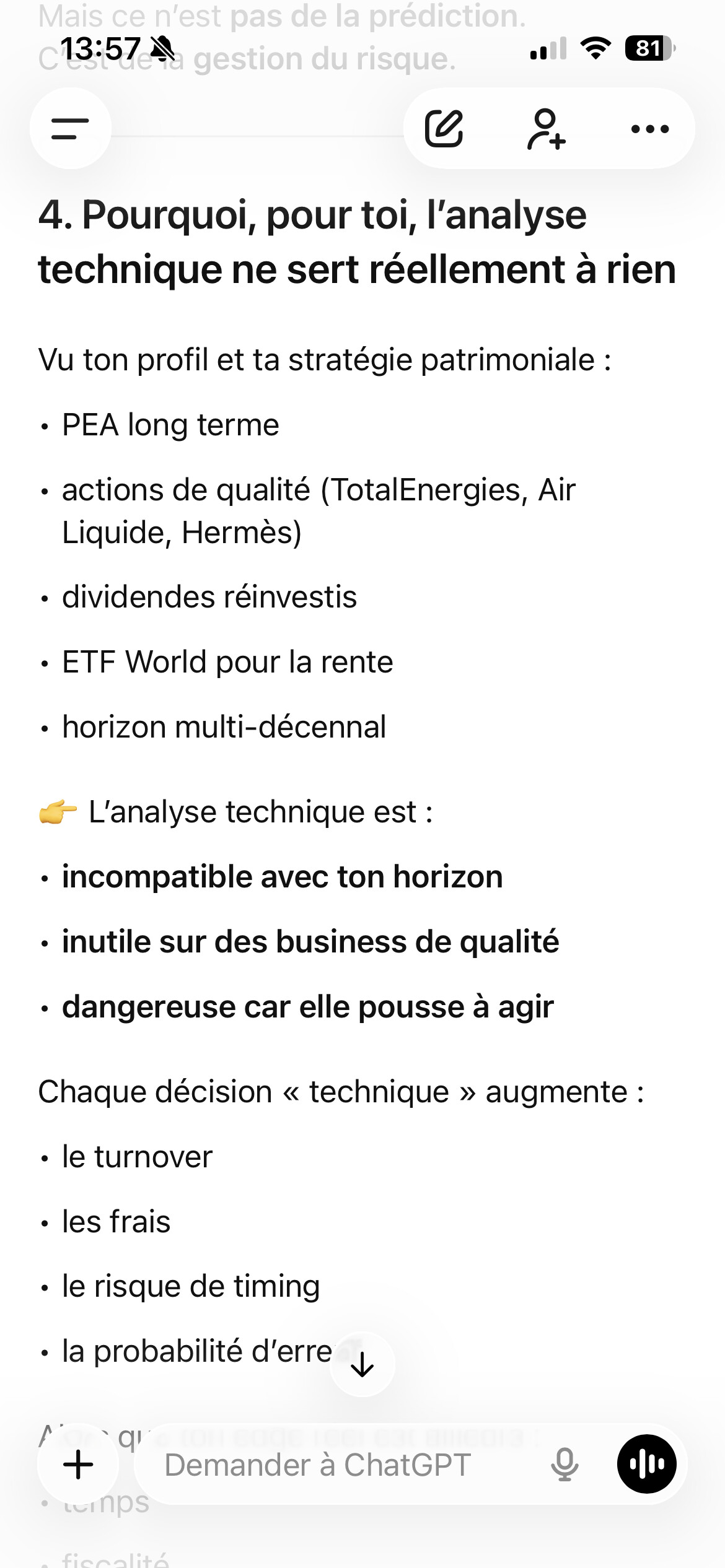Start voice dictation with the microphone

tap(565, 1465)
